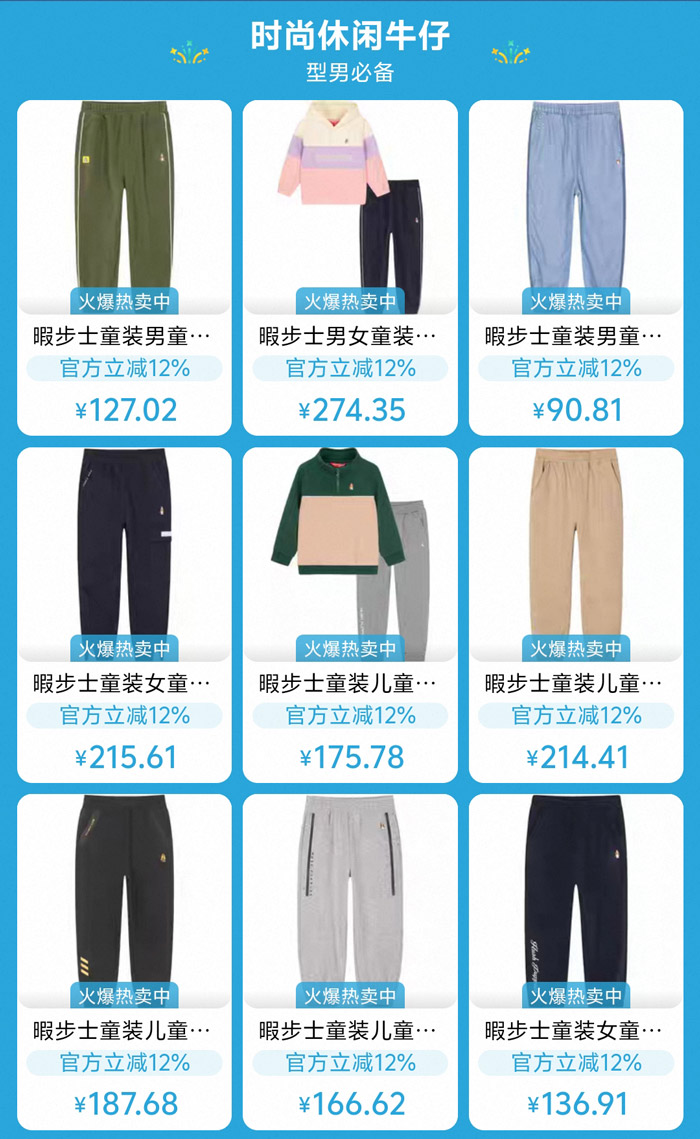This screenshot has height=1139, width=700.
Task: Open the green sweatshirt set priced ¥175.78
Action: pyautogui.click(x=350, y=615)
